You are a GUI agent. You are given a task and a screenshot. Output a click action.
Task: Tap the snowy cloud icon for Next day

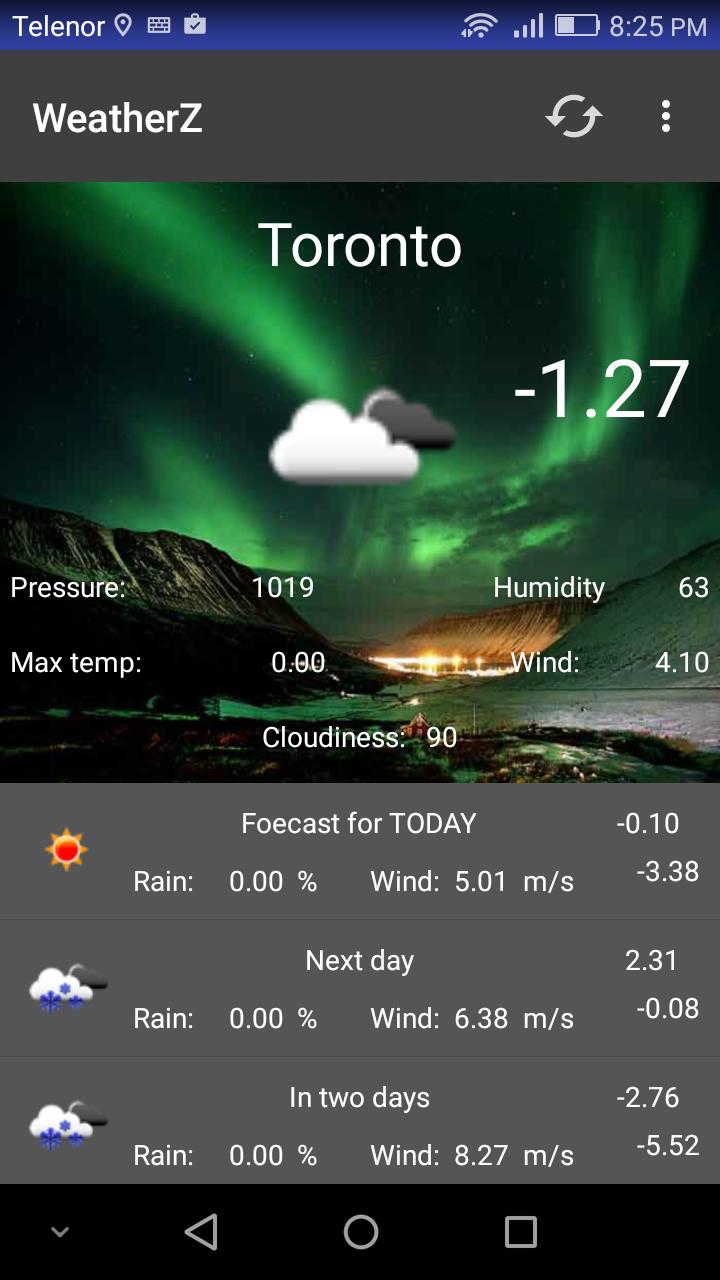tap(66, 988)
